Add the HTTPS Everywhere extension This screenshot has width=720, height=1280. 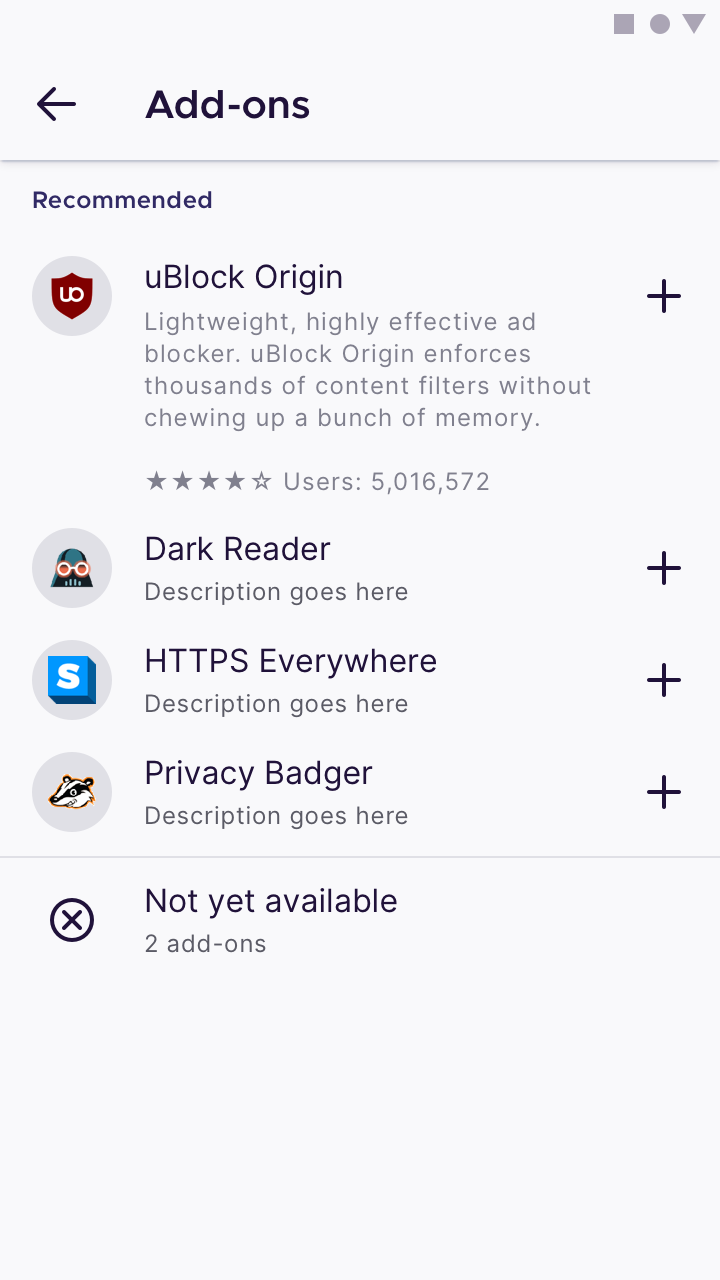click(664, 680)
